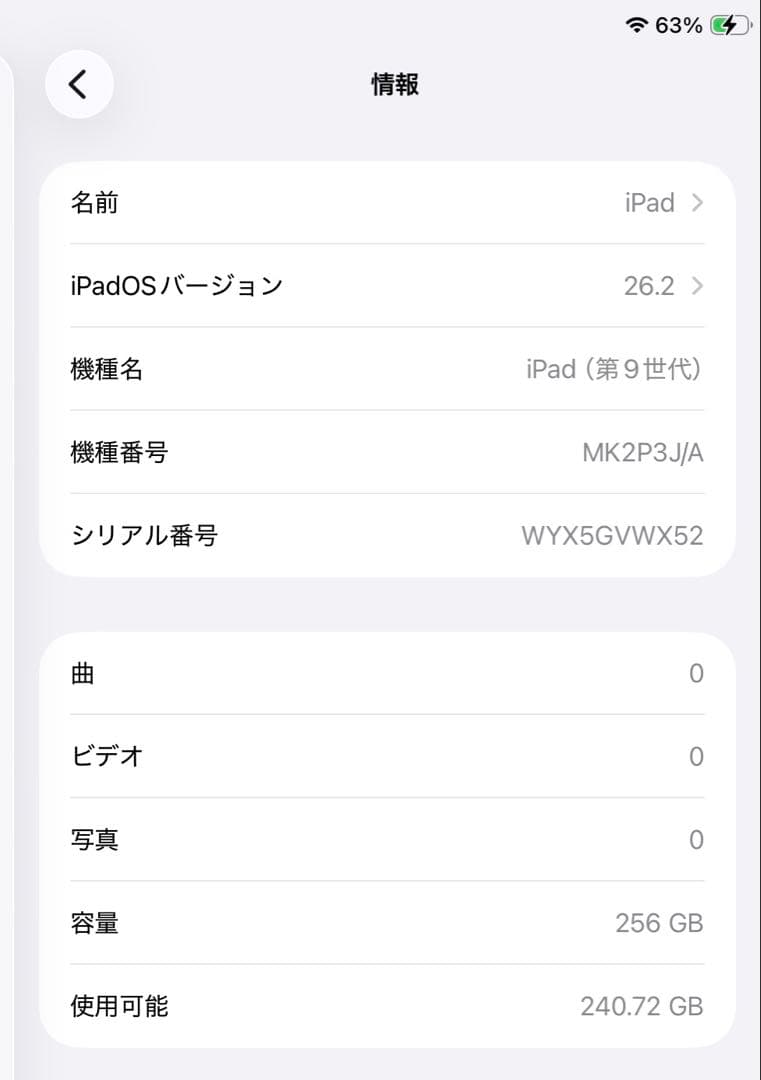Tap the iPadOSバージョン row label
761x1080 pixels.
pyautogui.click(x=176, y=285)
